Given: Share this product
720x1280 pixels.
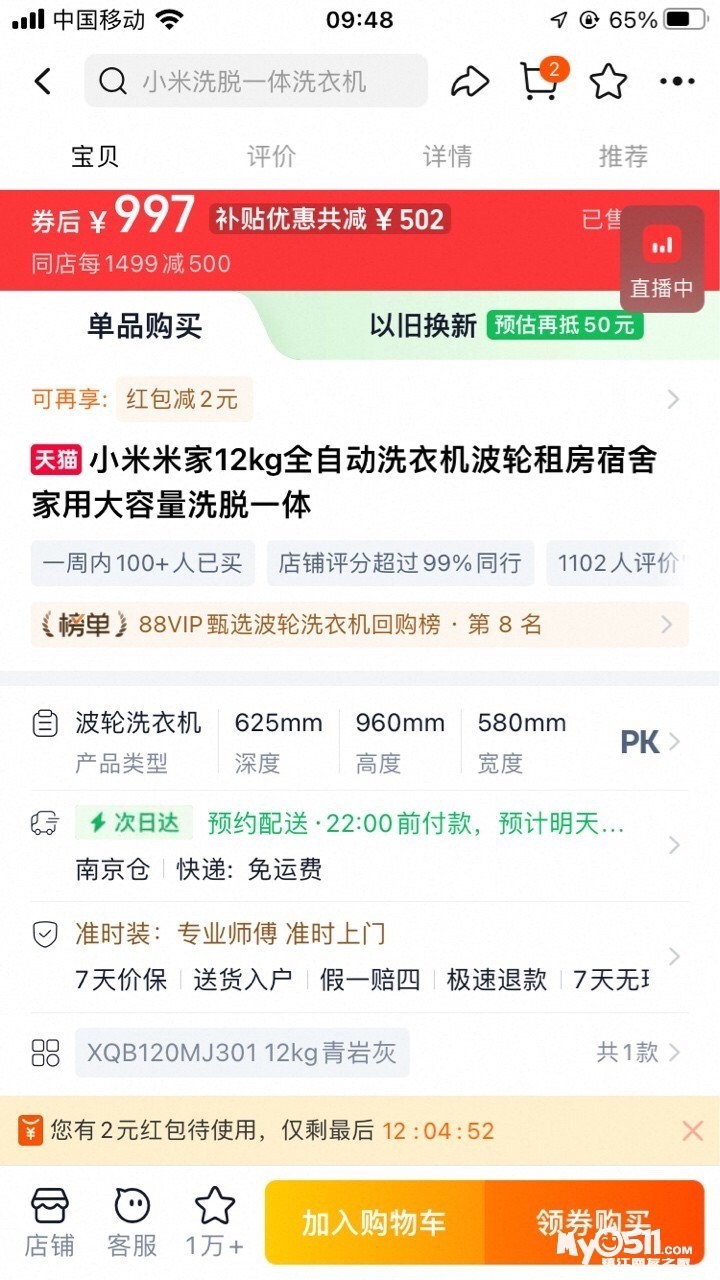Looking at the screenshot, I should (x=469, y=81).
